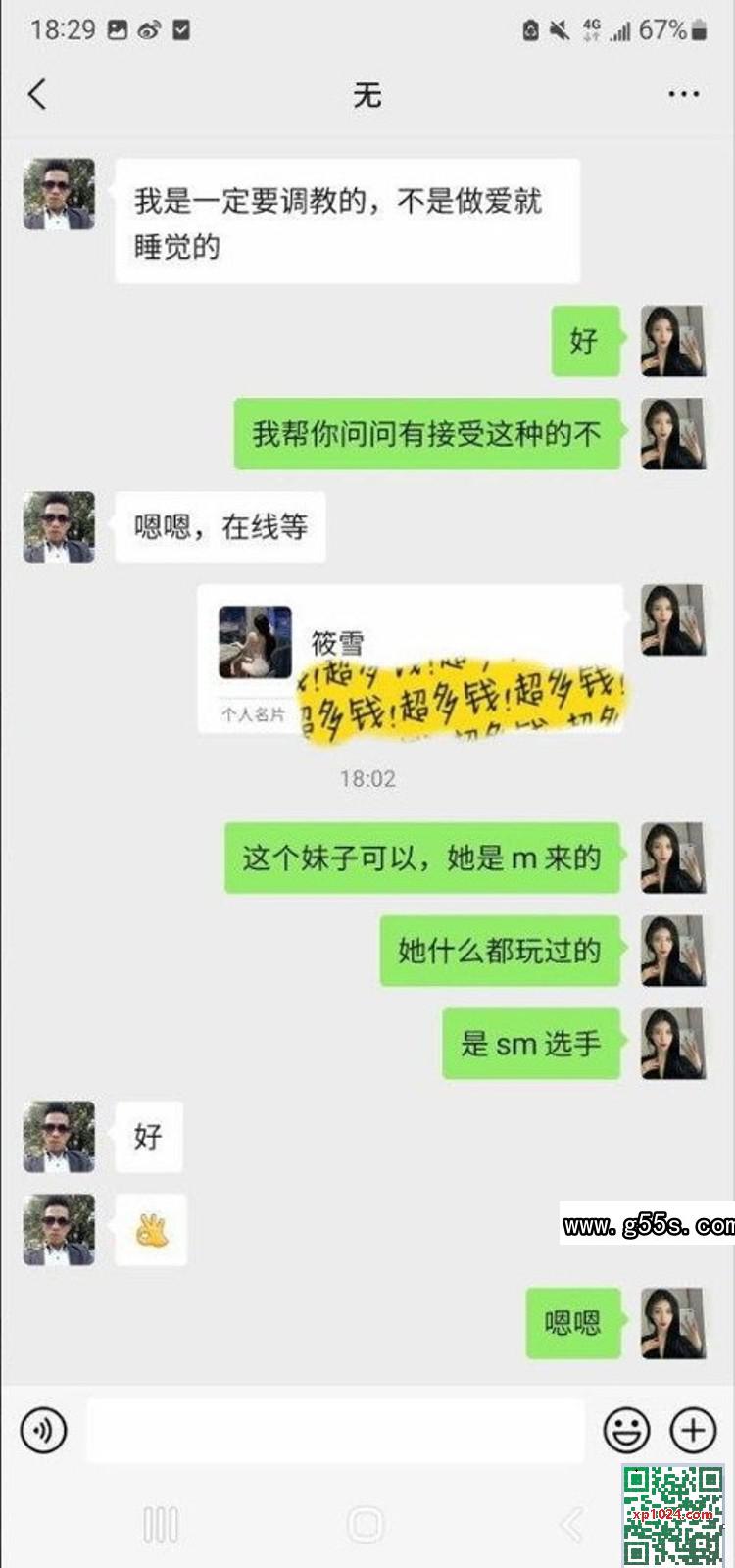Focus the message text field
This screenshot has height=1568, width=735.
coord(335,1431)
